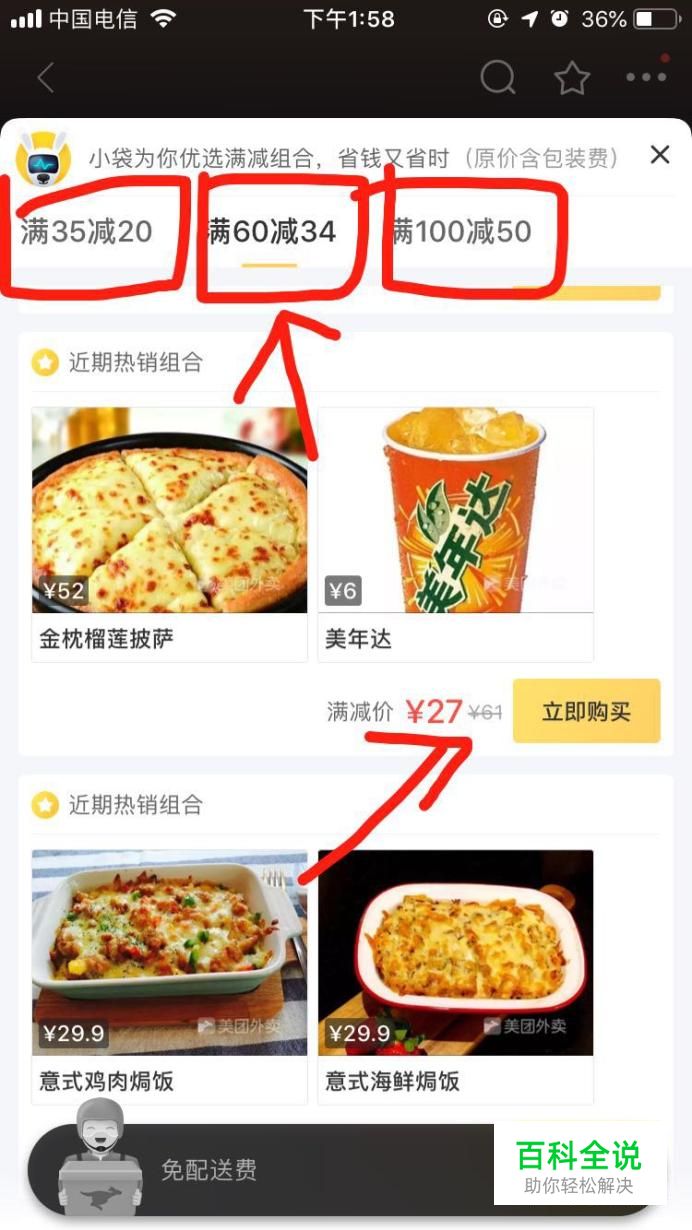This screenshot has width=692, height=1230.
Task: Select the 满60减34 tab
Action: (x=270, y=232)
